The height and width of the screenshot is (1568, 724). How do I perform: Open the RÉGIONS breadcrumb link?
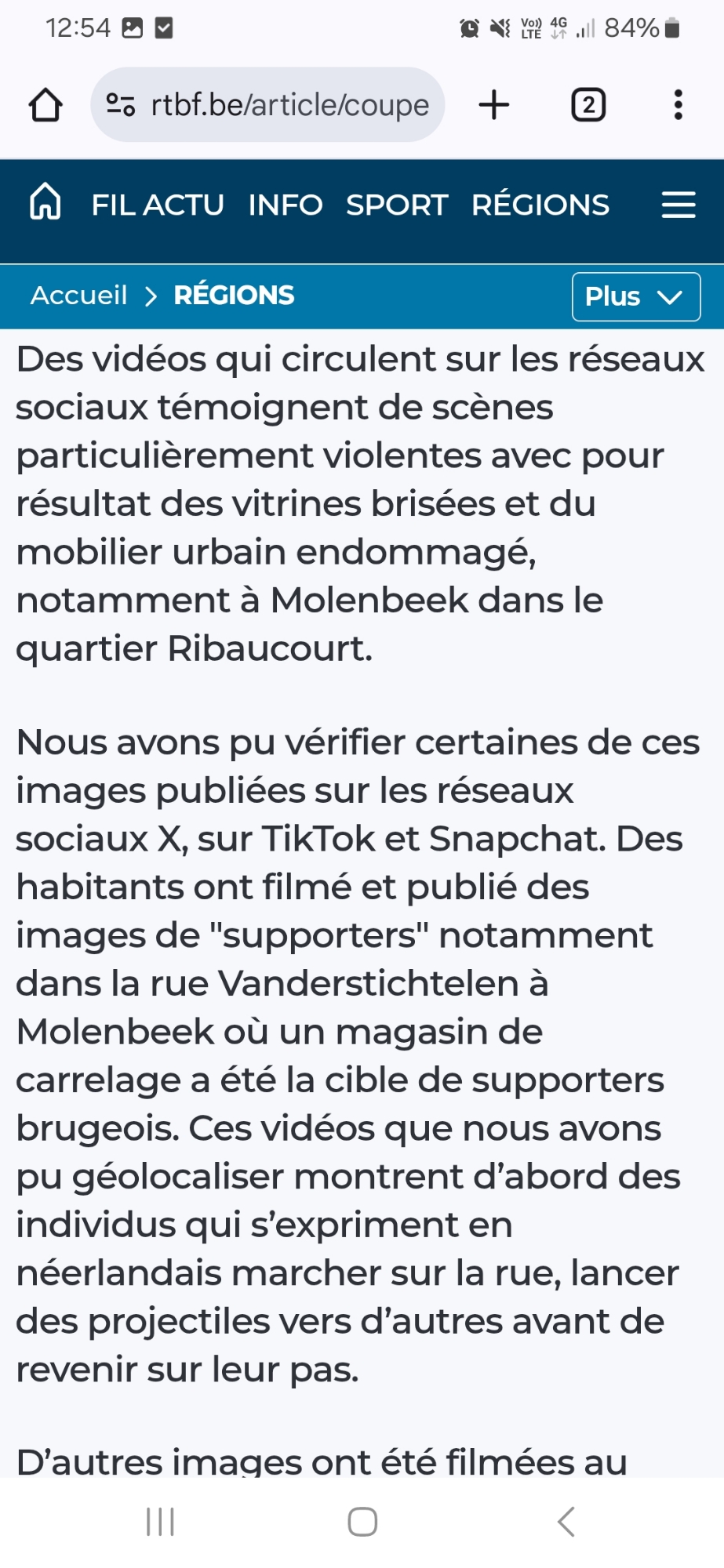point(234,296)
